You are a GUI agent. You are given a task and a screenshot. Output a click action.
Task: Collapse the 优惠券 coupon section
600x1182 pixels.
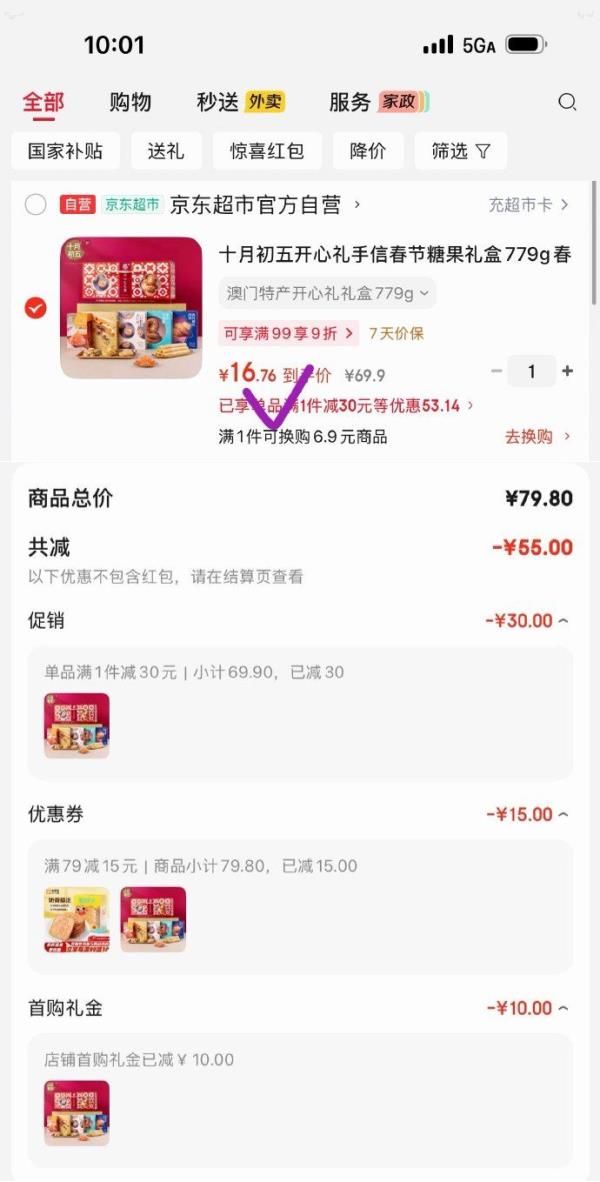pos(527,815)
